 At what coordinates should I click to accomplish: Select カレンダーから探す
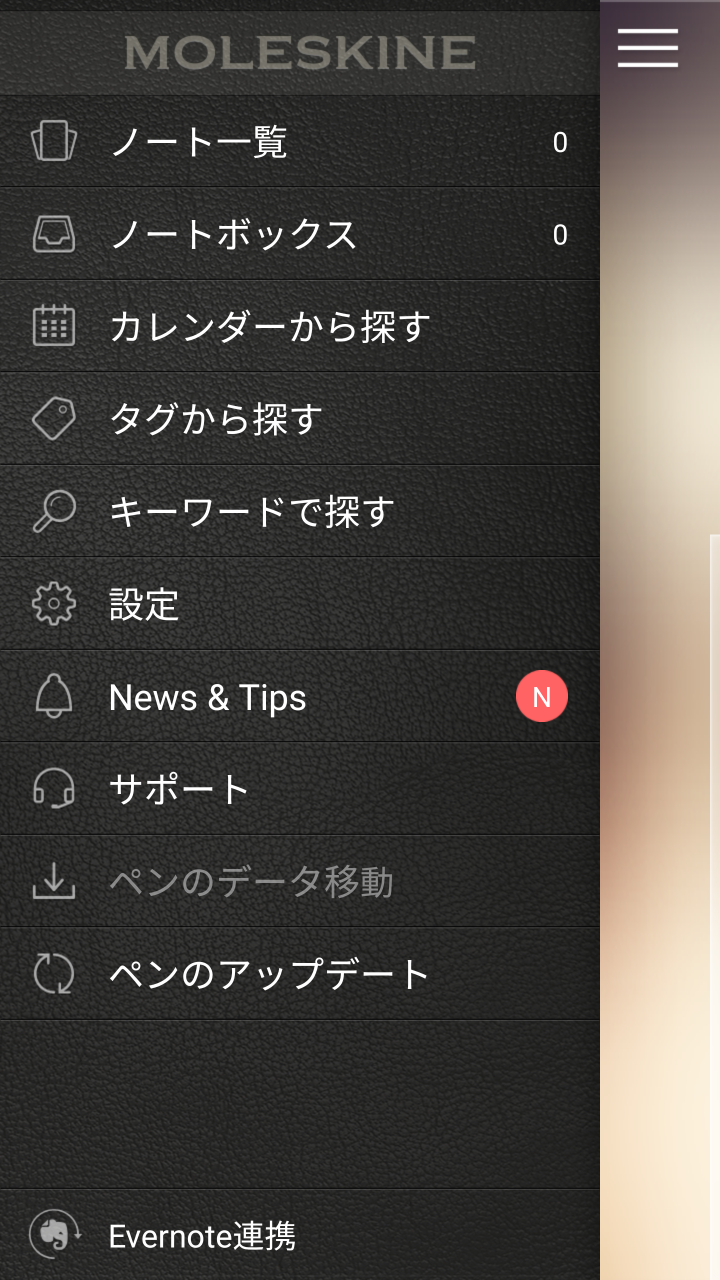tap(300, 326)
